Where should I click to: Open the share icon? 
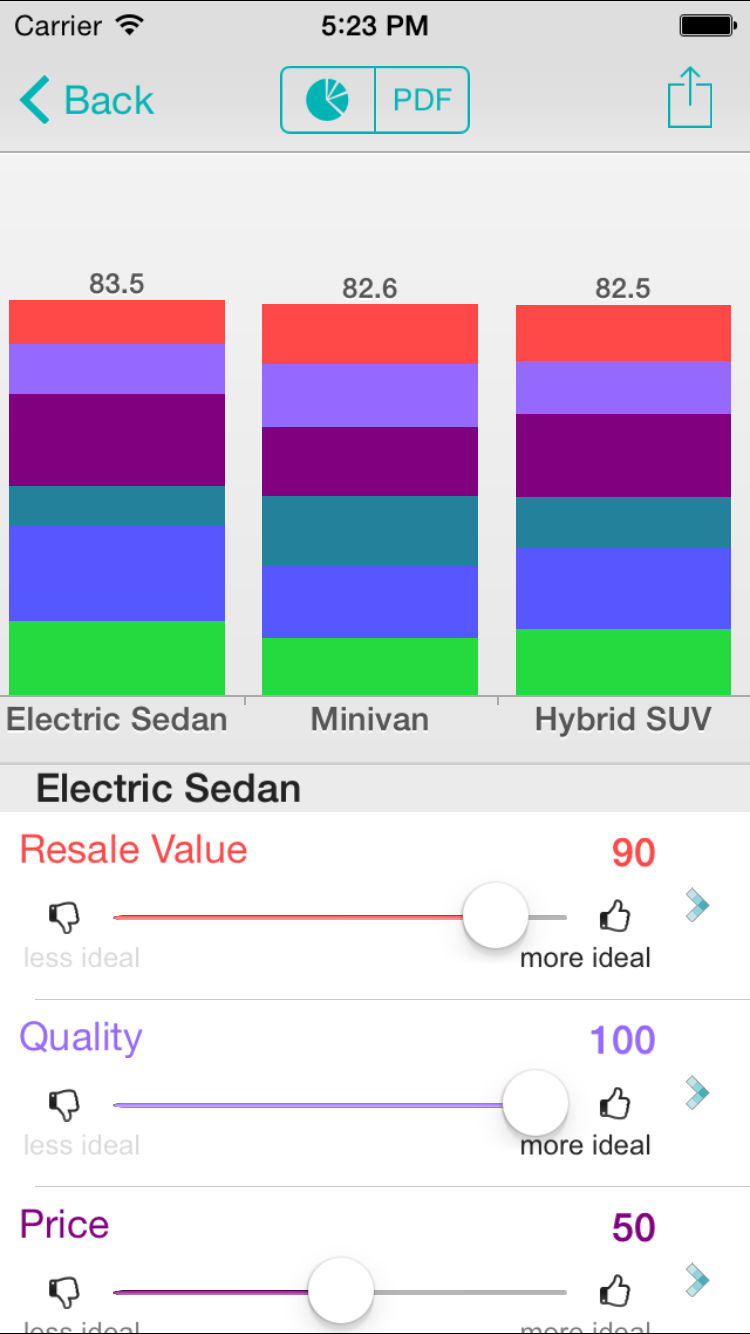(690, 98)
